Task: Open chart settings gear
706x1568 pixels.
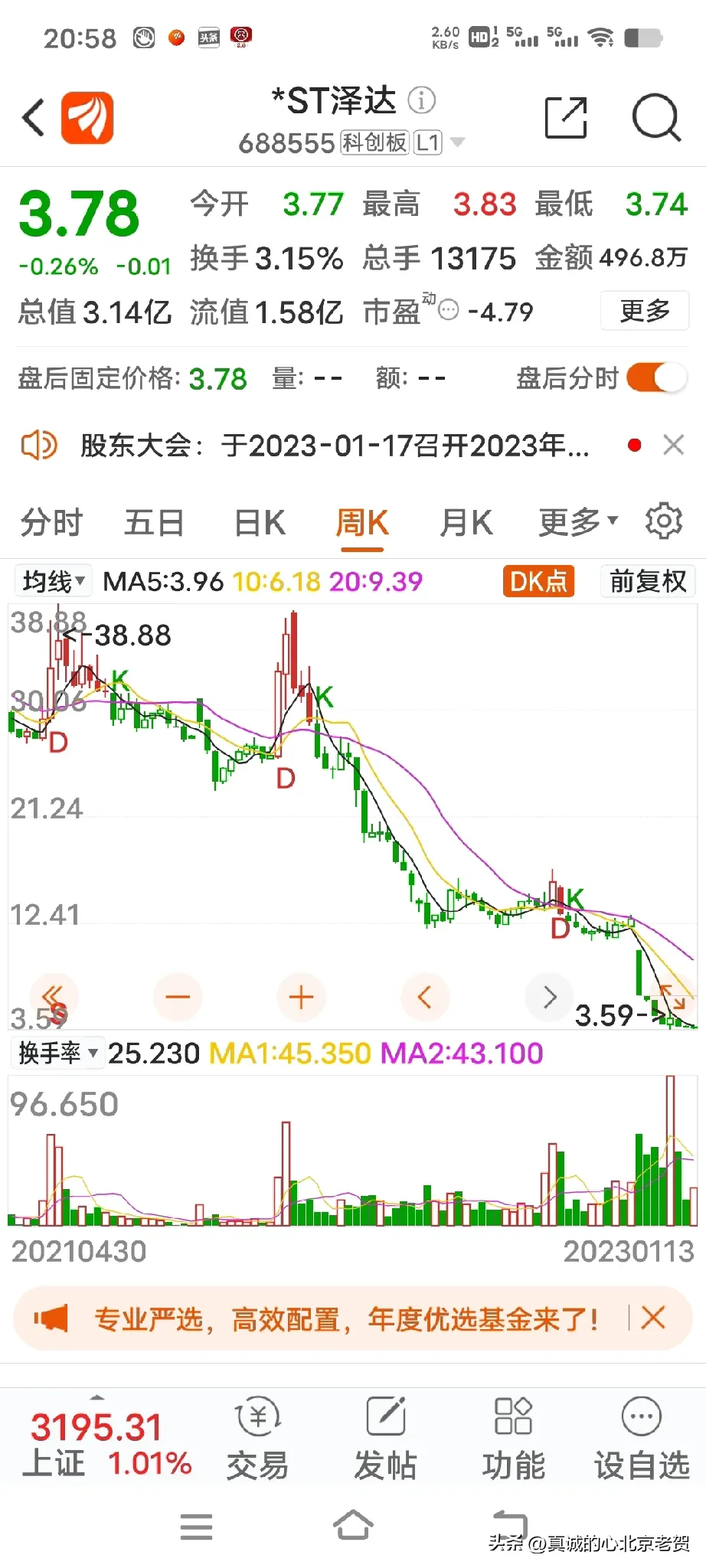Action: point(663,522)
